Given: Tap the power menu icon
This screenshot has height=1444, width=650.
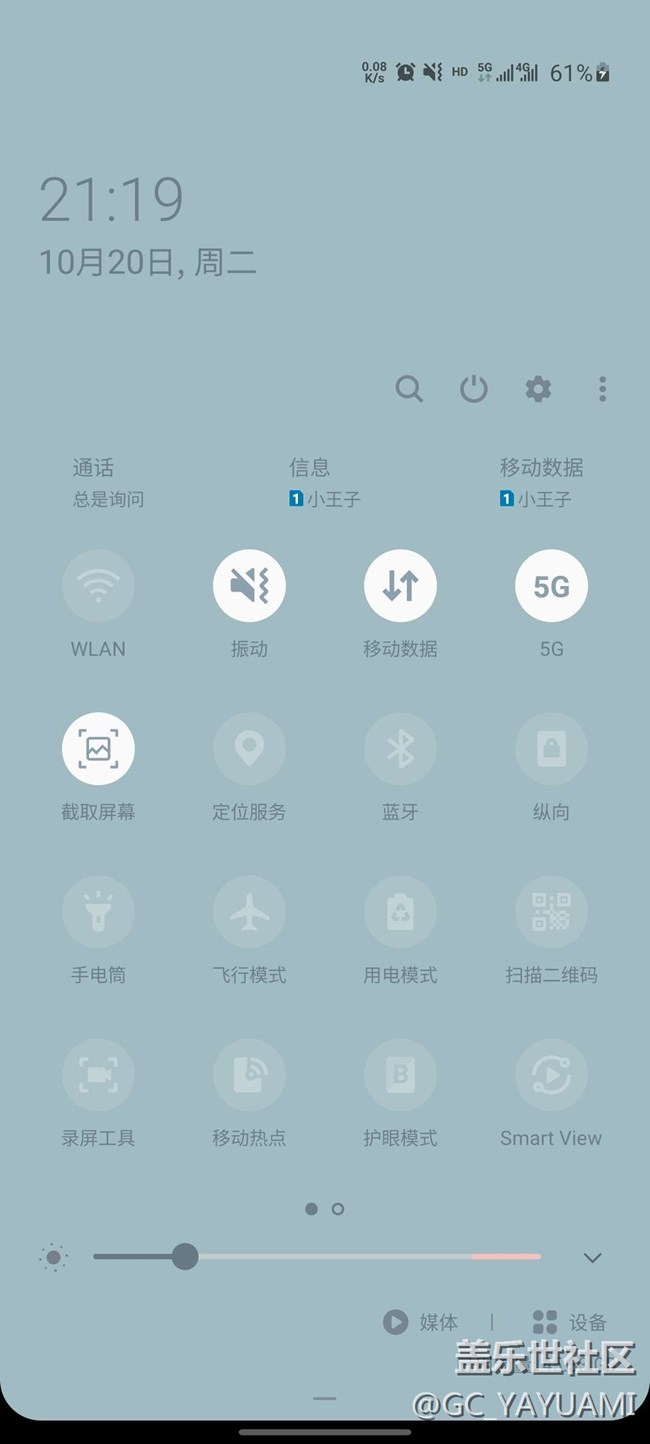Looking at the screenshot, I should pyautogui.click(x=474, y=389).
